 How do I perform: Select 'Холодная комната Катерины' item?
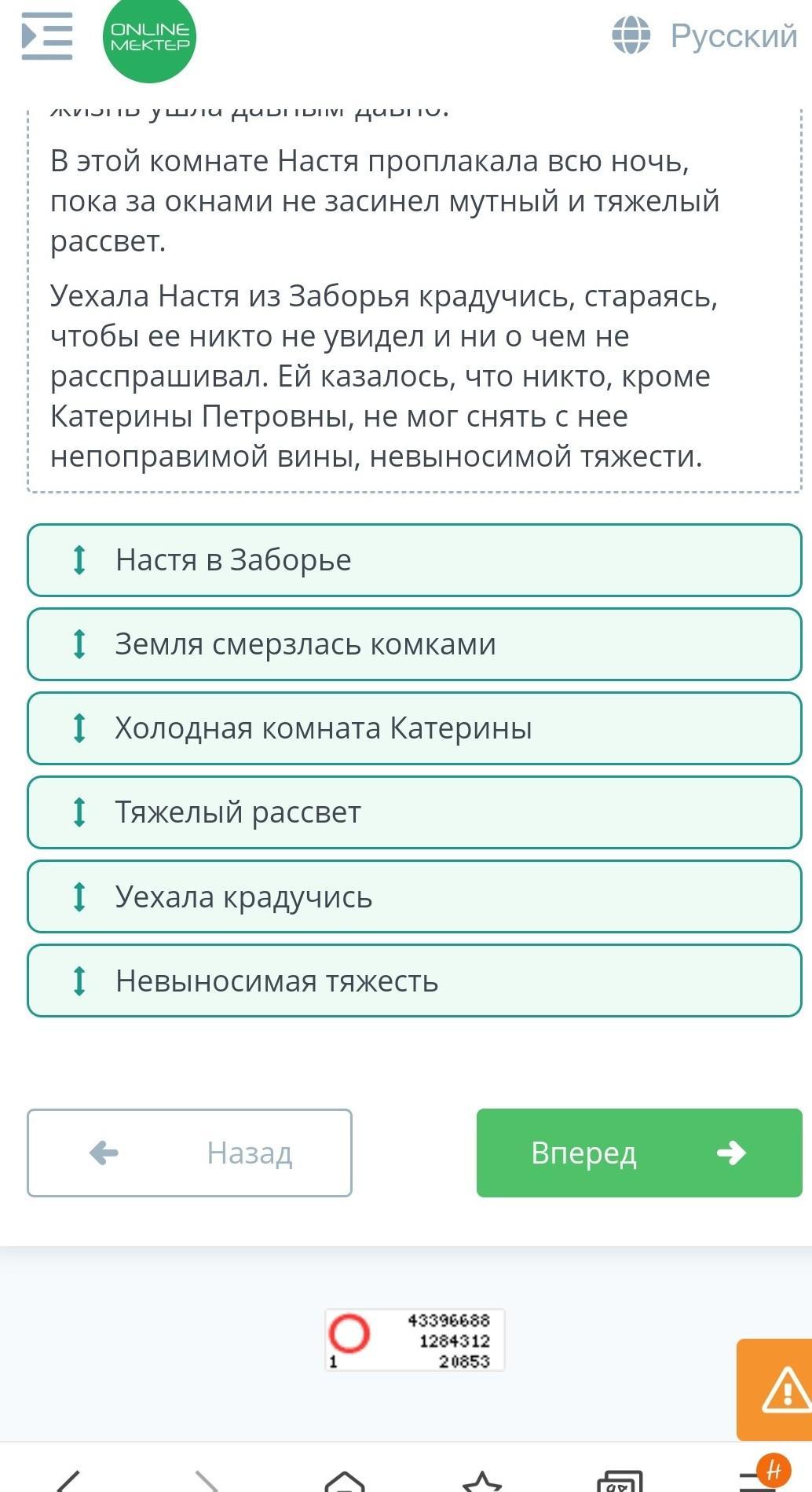[414, 728]
